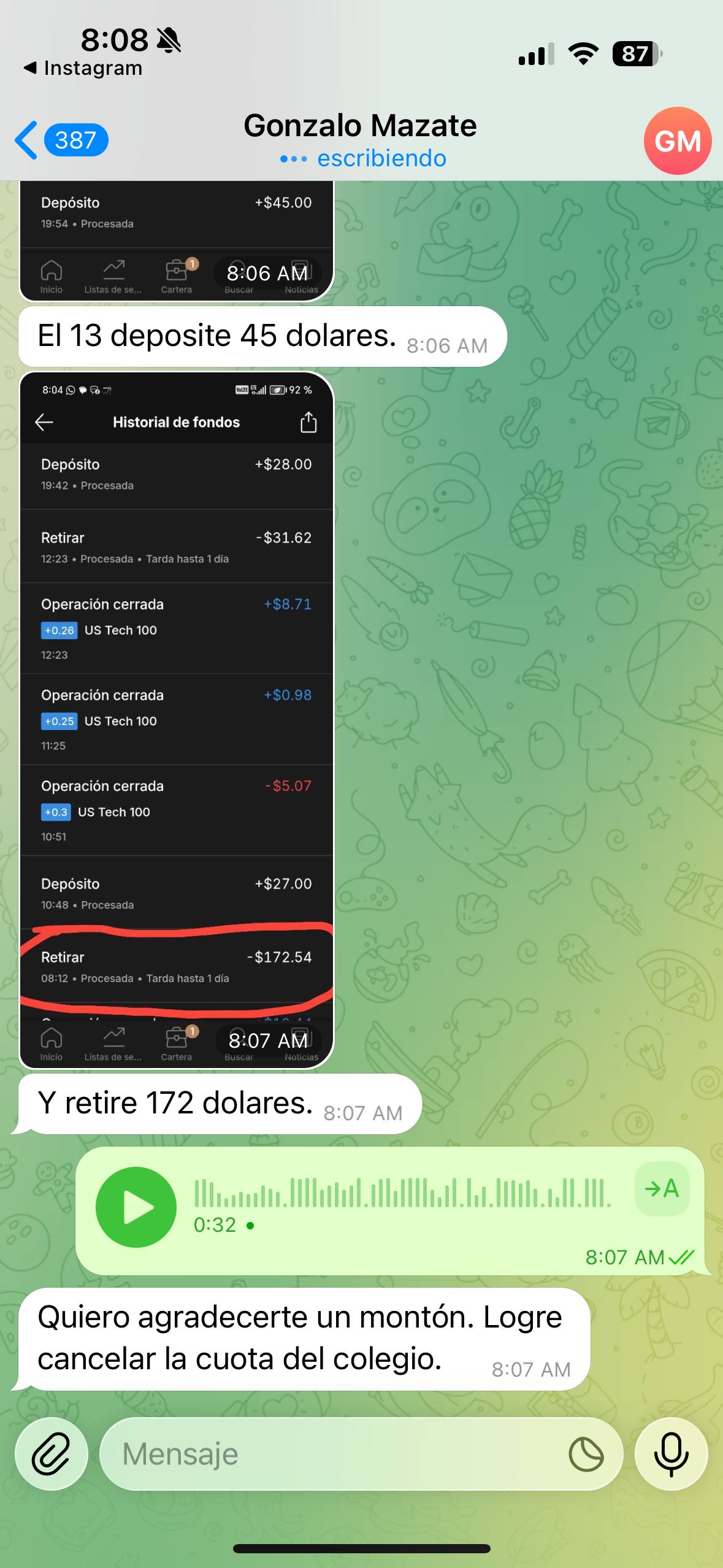
Task: Open the attachment paperclip menu
Action: 52,1454
